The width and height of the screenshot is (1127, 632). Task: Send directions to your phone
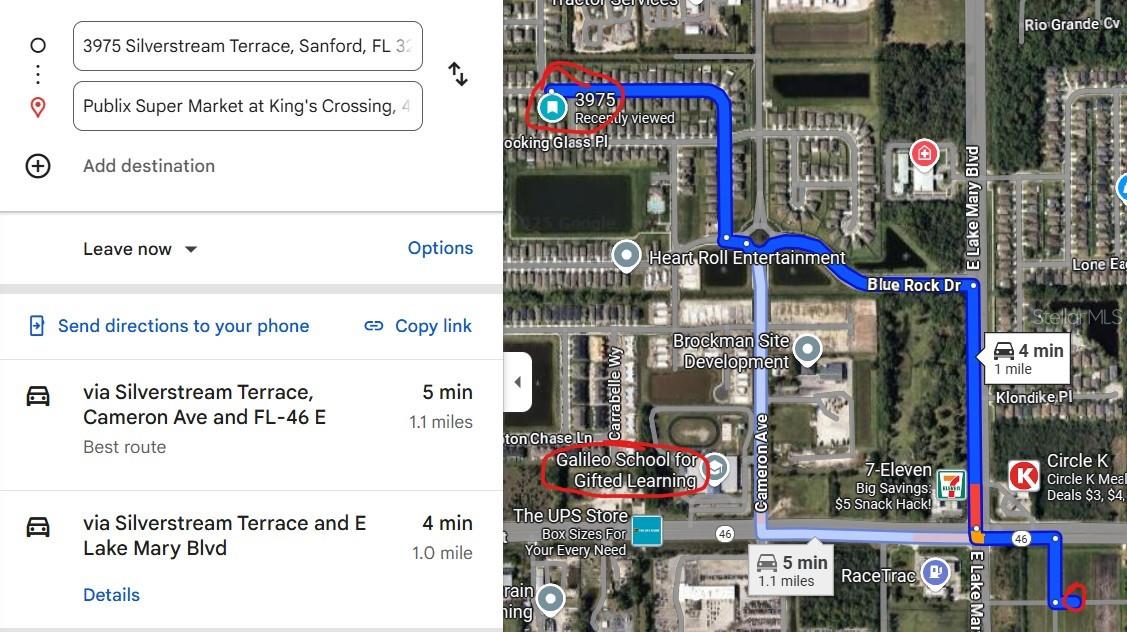[170, 326]
